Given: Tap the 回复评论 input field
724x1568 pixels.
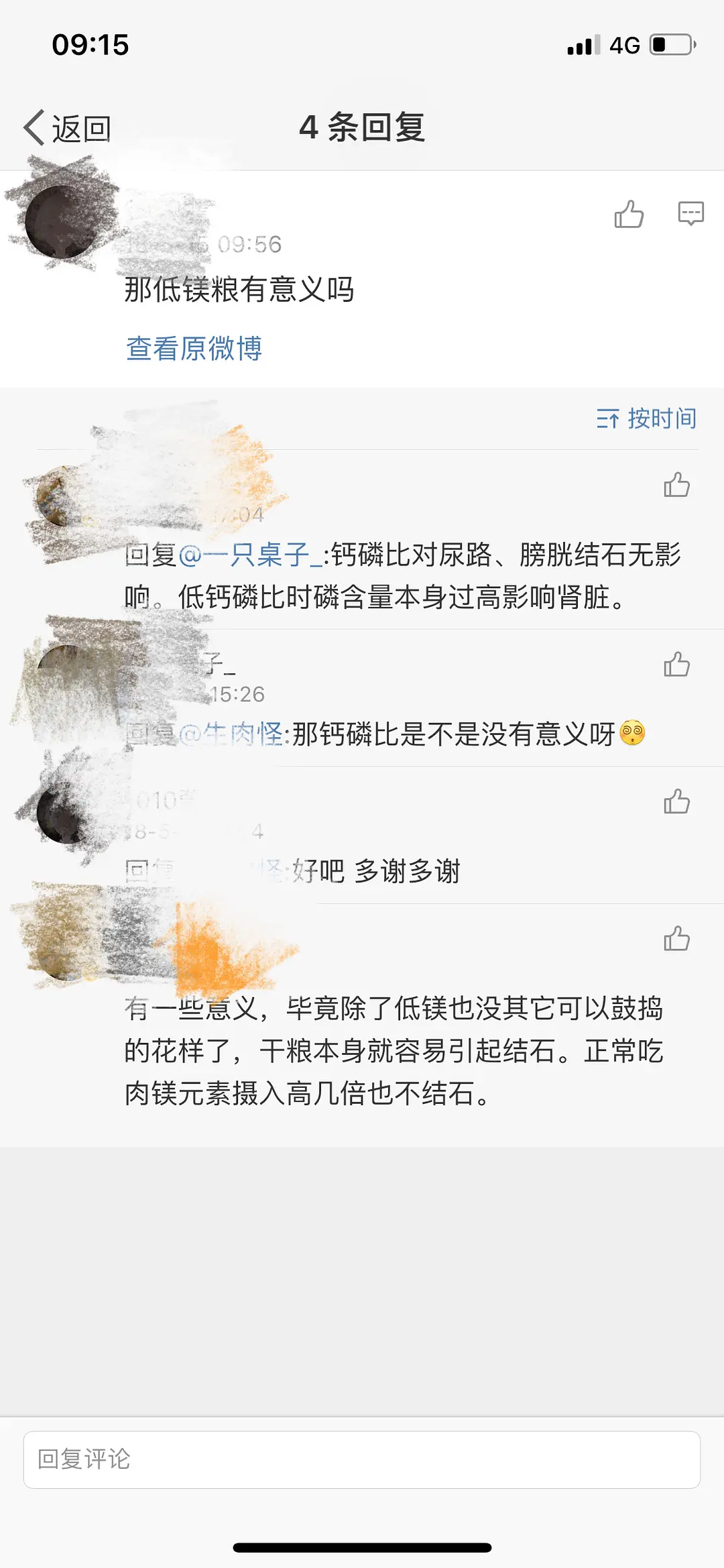Looking at the screenshot, I should pos(362,1459).
